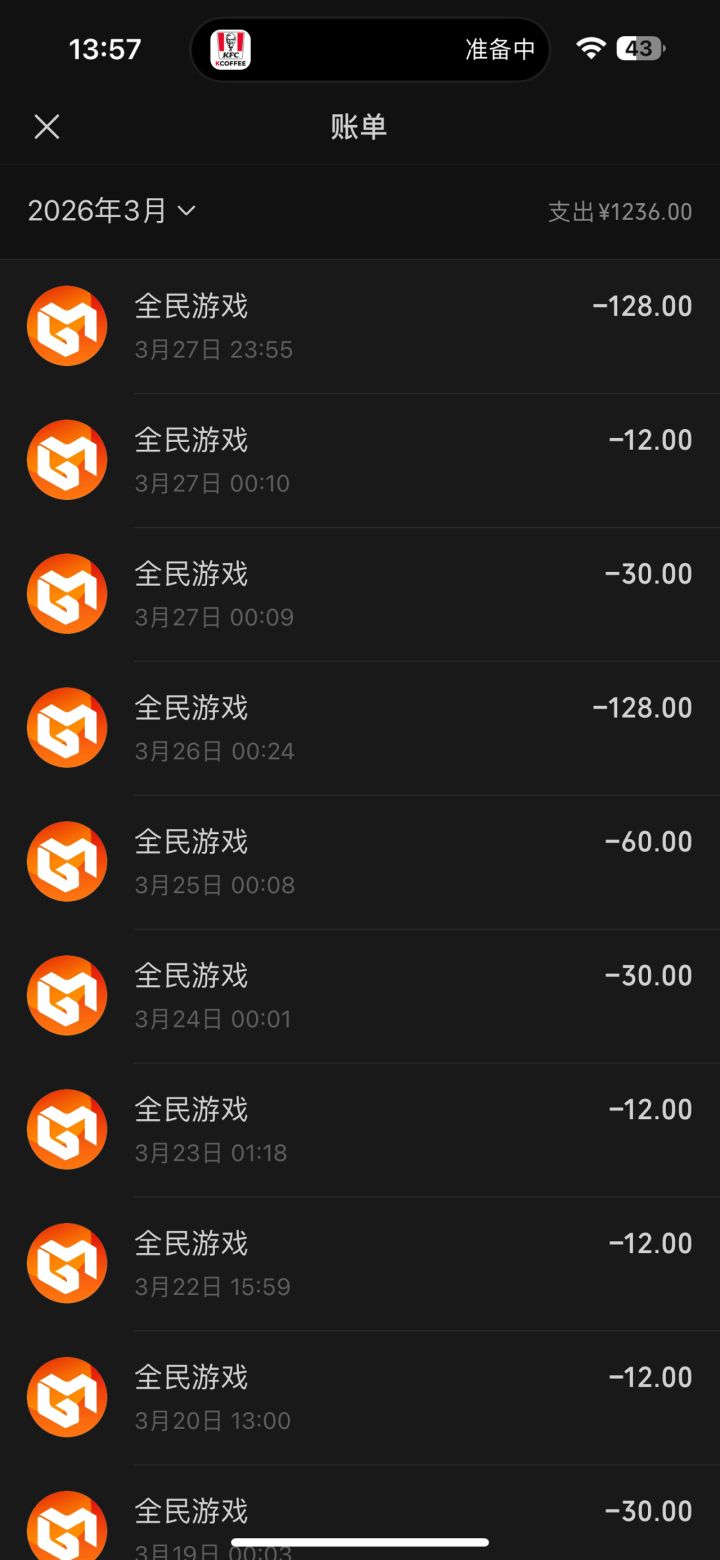
Task: View the 3月27日 00:10 bill entry
Action: tap(360, 460)
